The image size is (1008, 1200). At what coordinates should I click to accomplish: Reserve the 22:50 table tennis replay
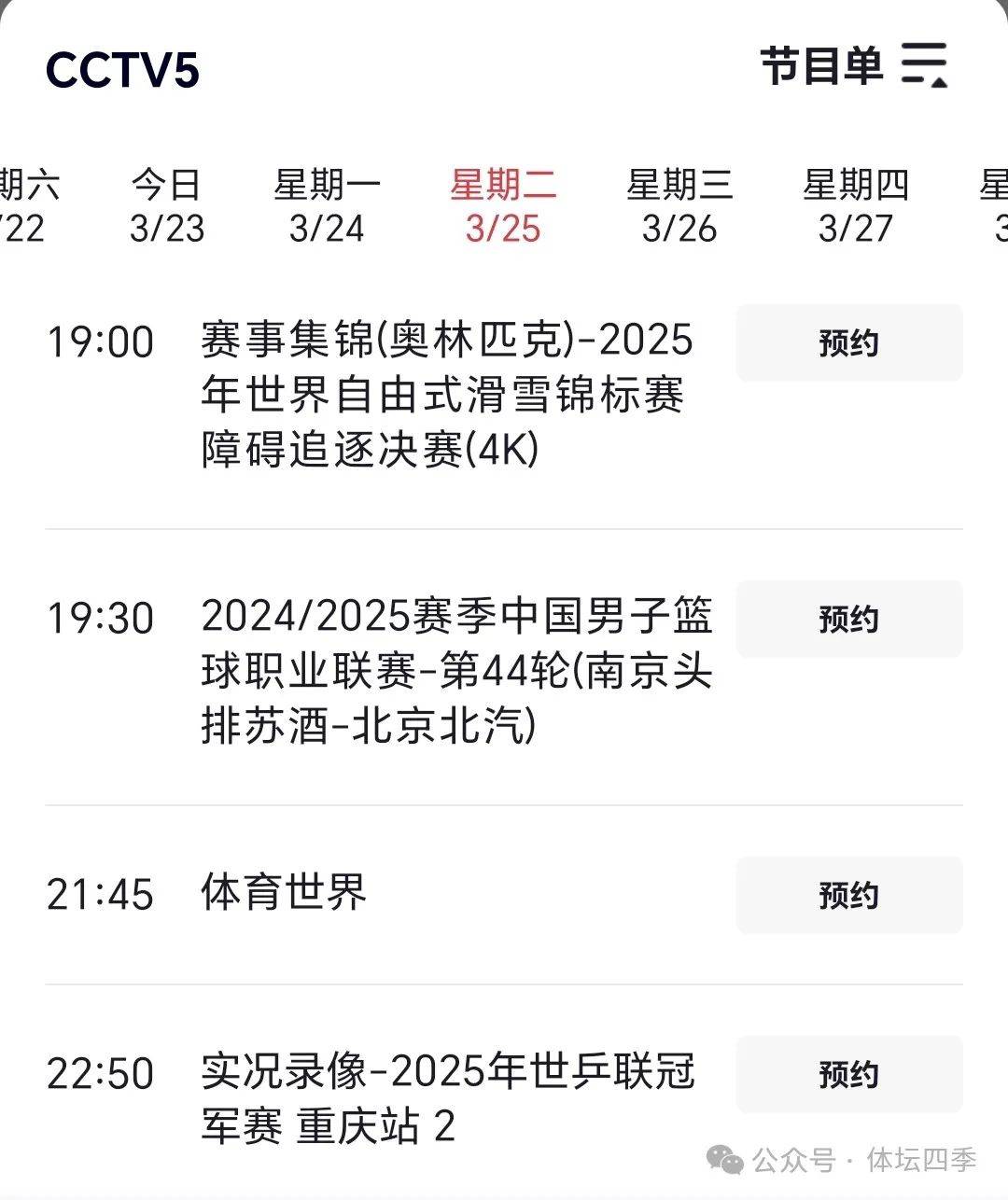coord(848,1074)
